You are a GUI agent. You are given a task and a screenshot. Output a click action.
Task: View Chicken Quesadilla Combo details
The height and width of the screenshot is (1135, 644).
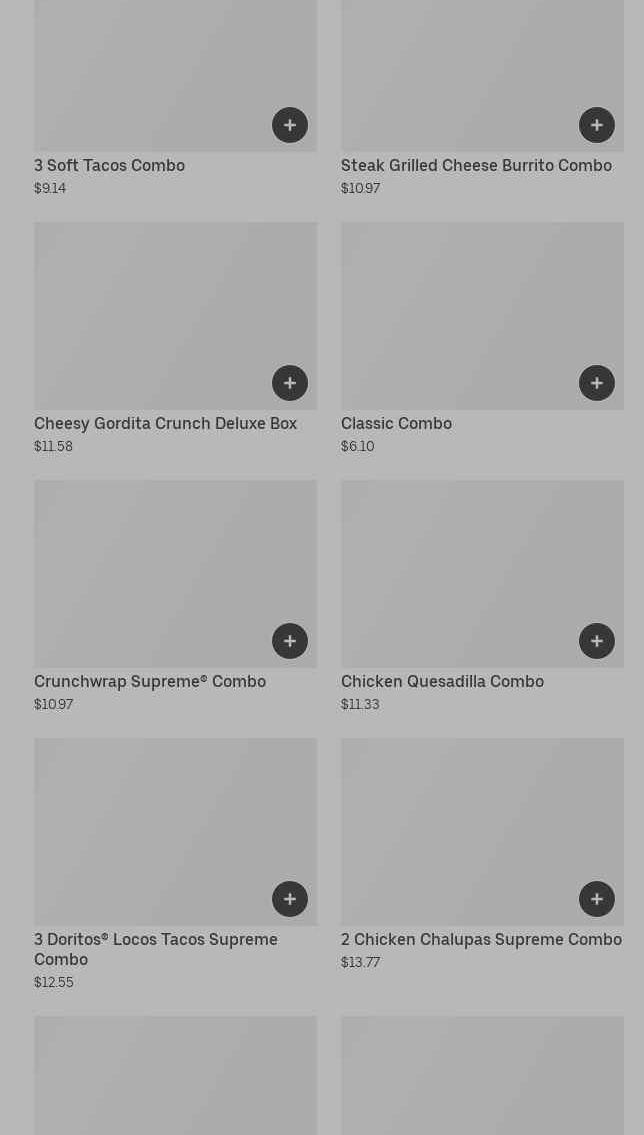tap(442, 682)
